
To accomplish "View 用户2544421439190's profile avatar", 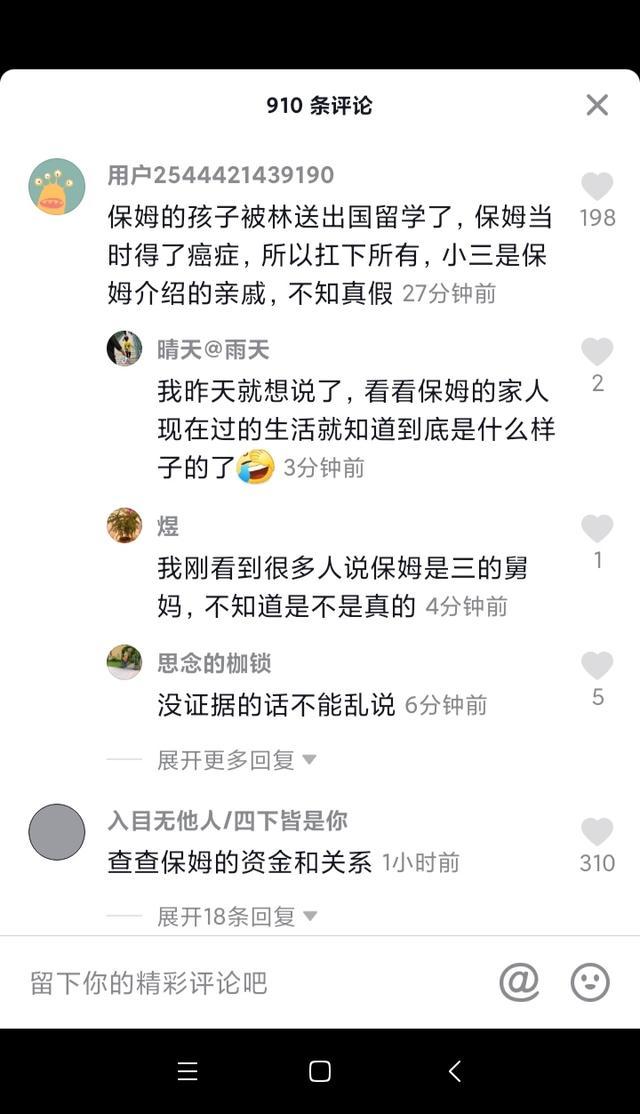I will point(57,187).
